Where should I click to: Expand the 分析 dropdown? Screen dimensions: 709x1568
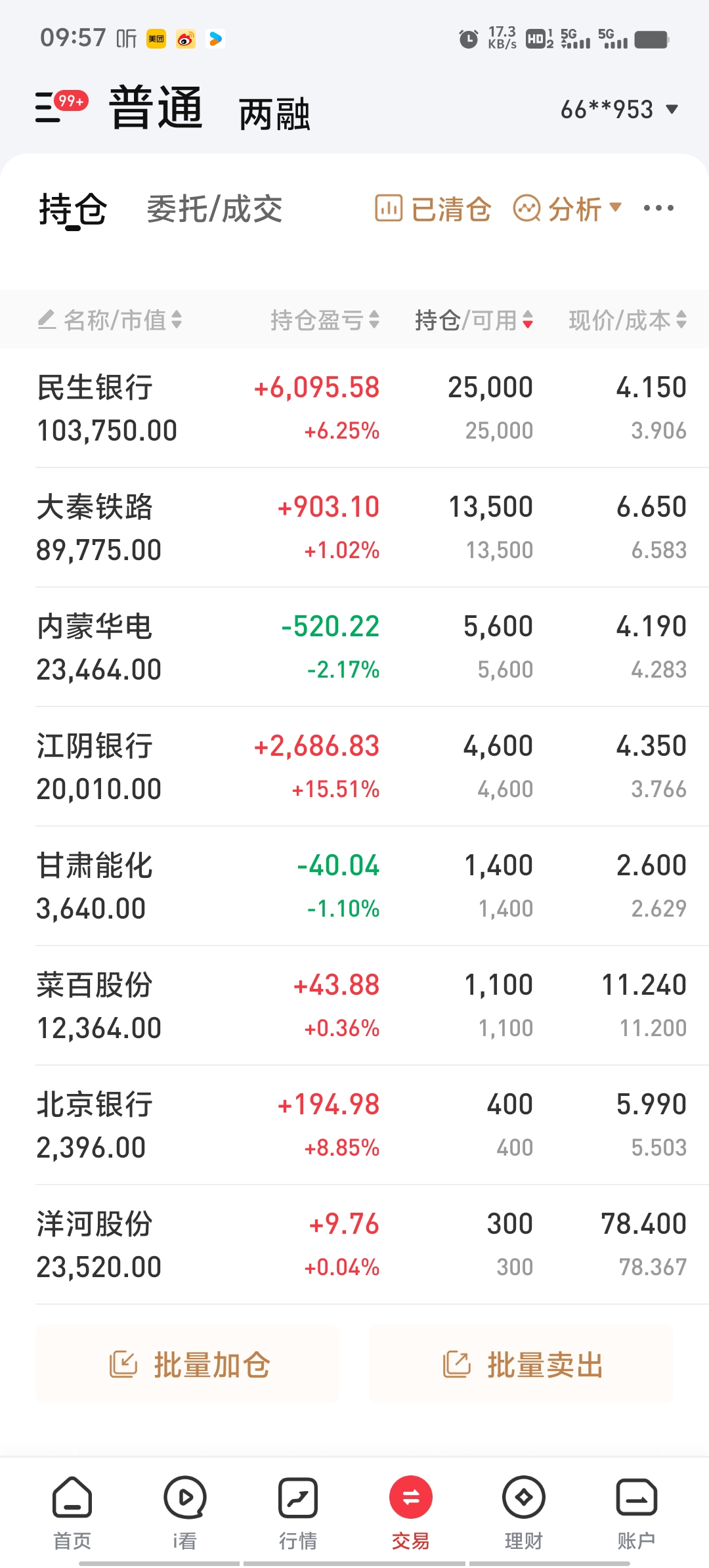coord(567,209)
